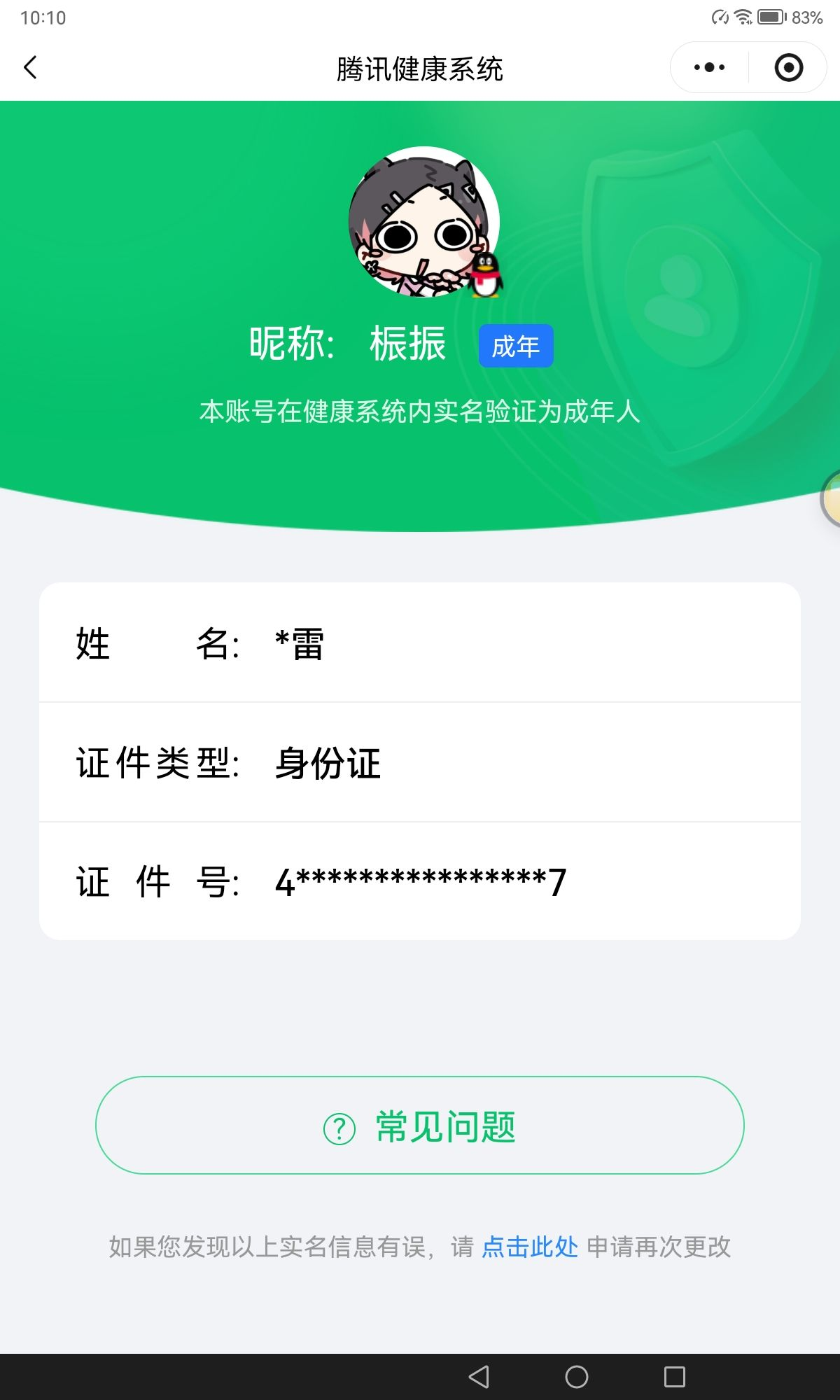Close the mini program with the circle button
Viewport: 840px width, 1400px height.
(x=788, y=68)
